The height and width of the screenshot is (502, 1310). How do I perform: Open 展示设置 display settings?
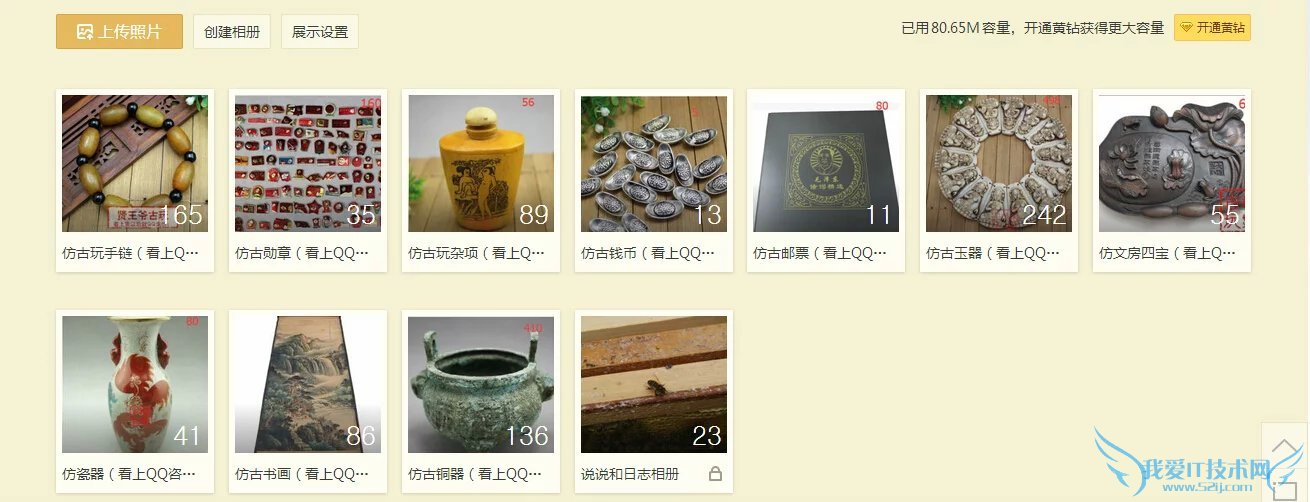click(320, 32)
